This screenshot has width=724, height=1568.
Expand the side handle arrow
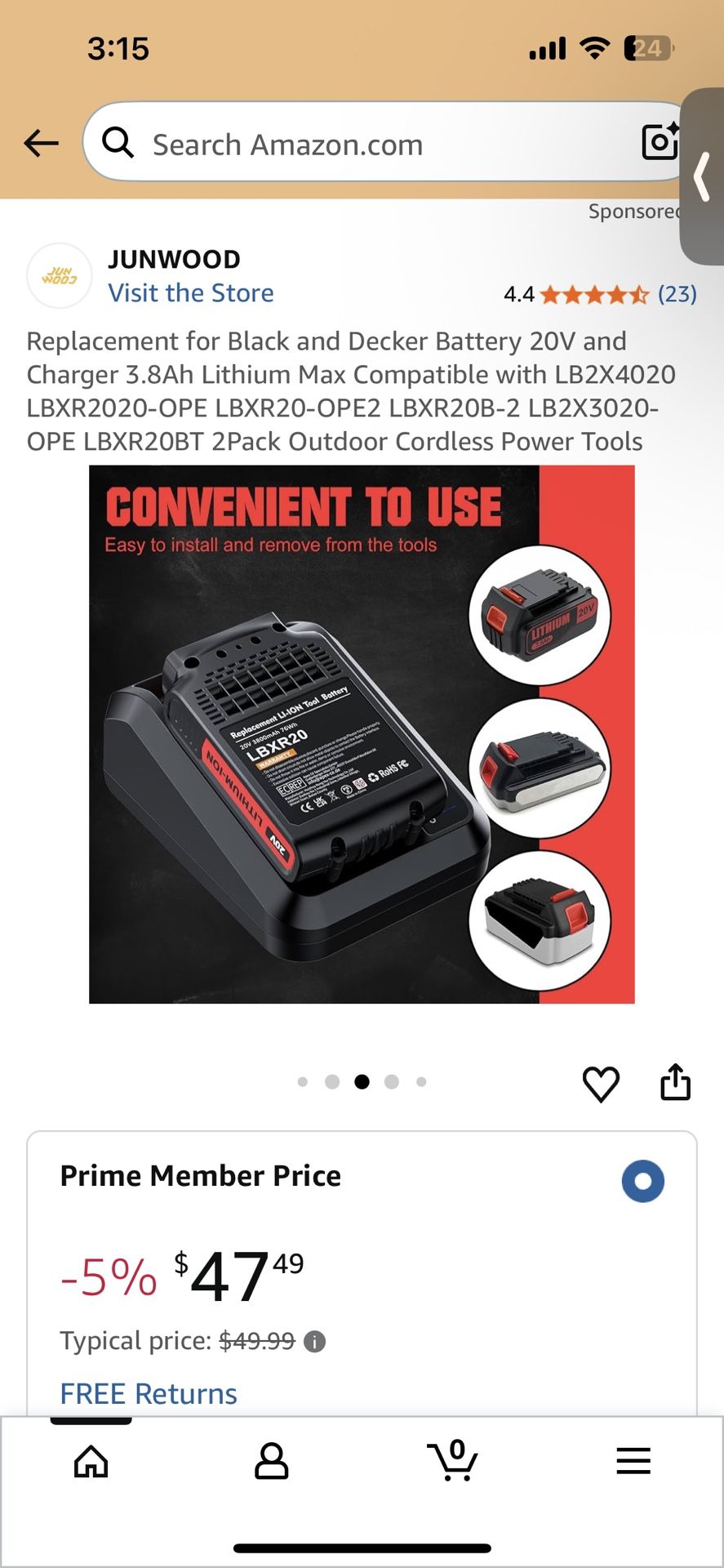point(702,176)
